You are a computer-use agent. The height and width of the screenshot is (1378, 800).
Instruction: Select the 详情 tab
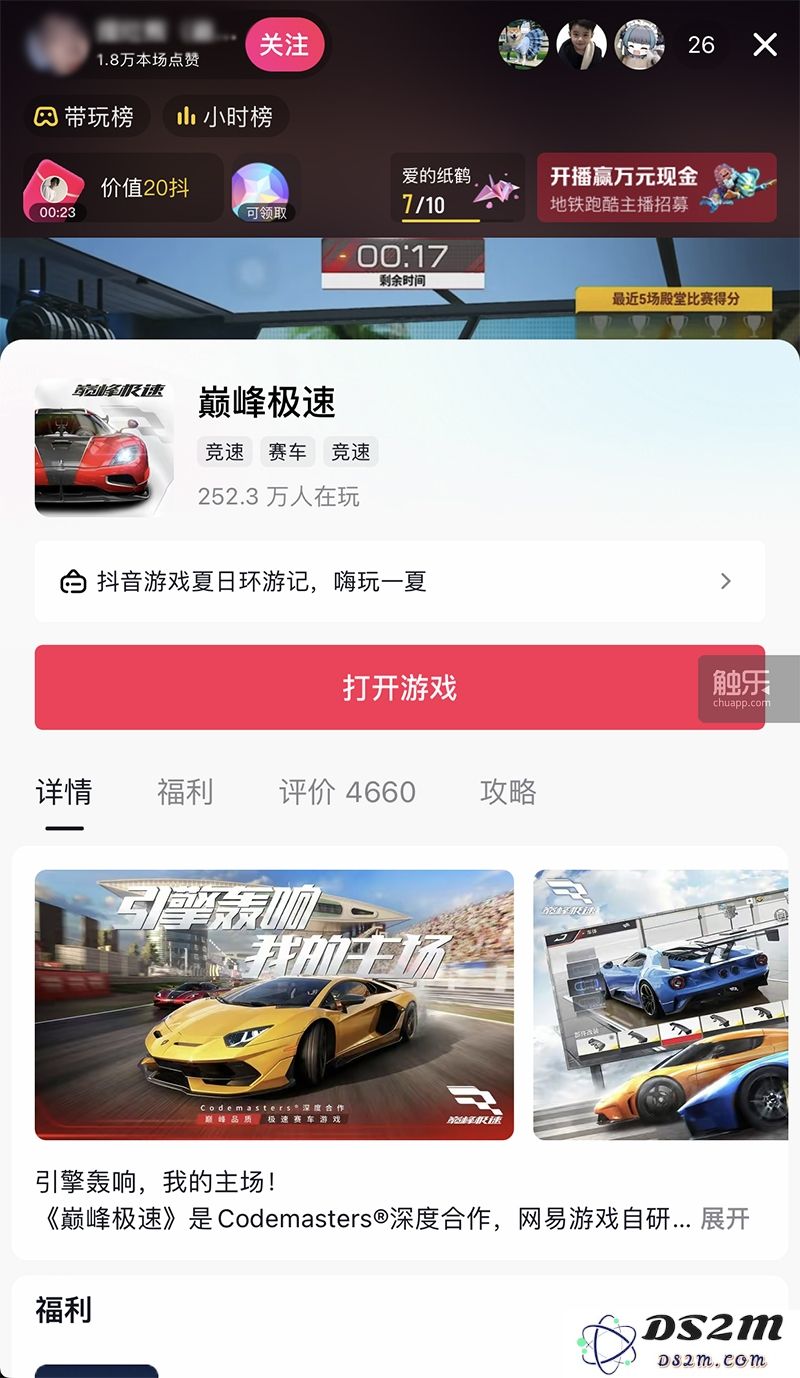[64, 792]
